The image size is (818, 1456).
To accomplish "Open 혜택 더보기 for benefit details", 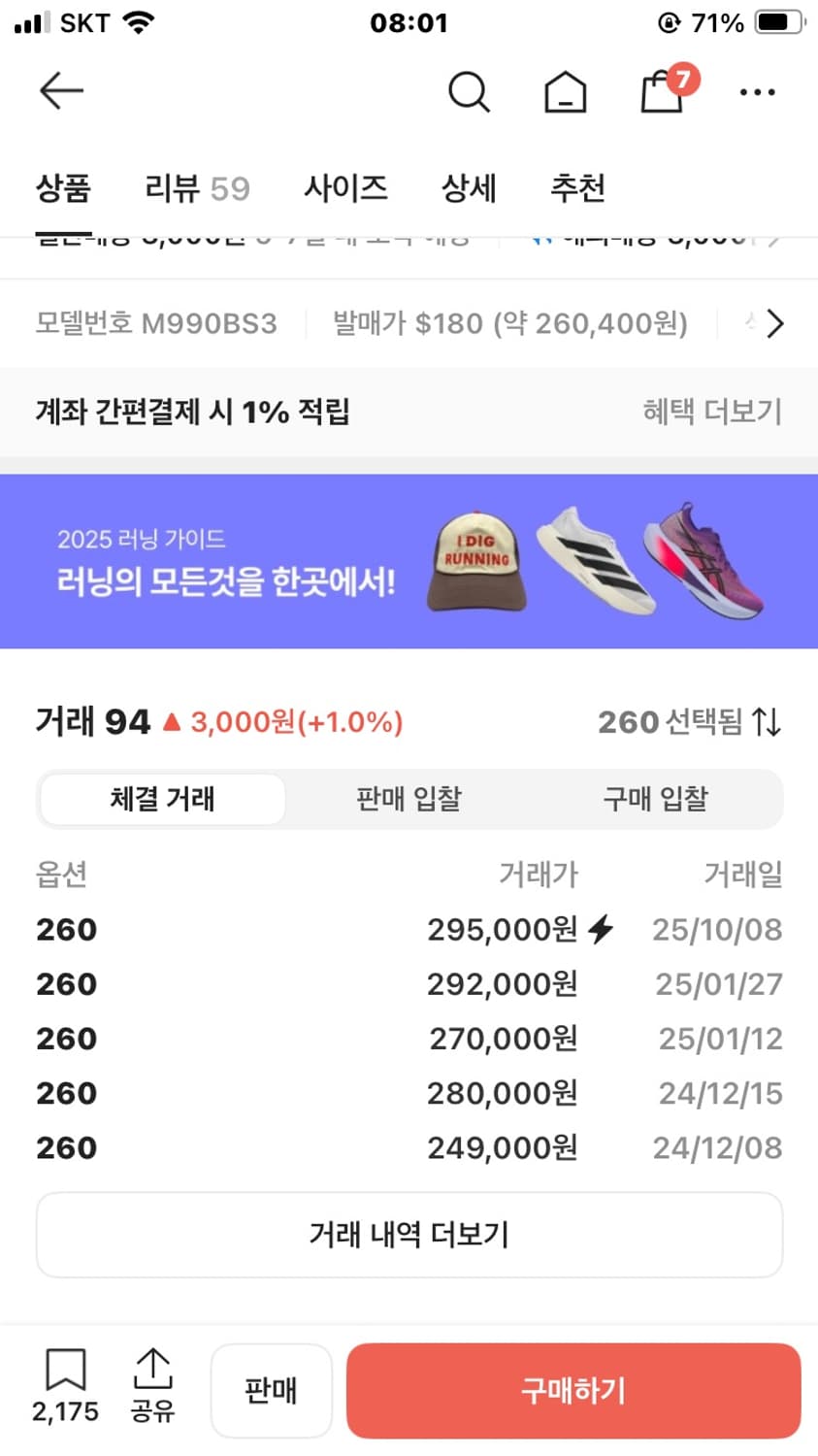I will click(711, 412).
